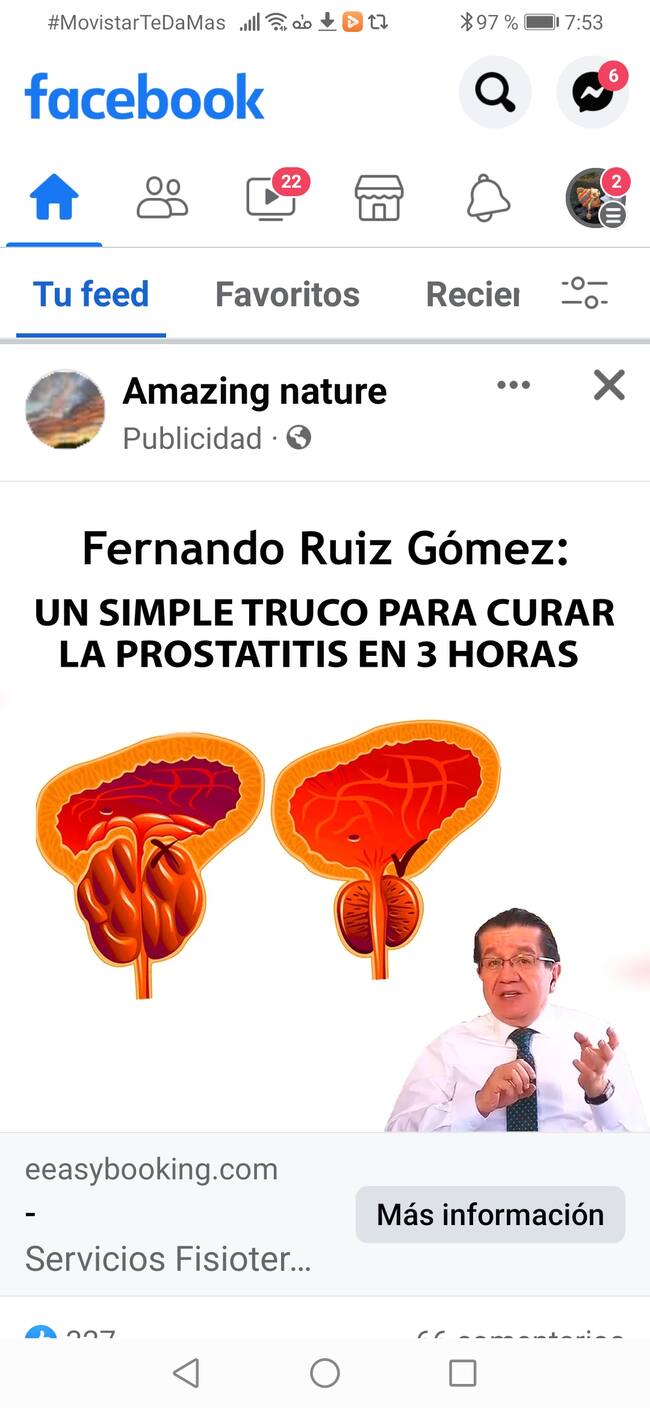
Task: Switch to the Favoritos feed
Action: coord(287,294)
